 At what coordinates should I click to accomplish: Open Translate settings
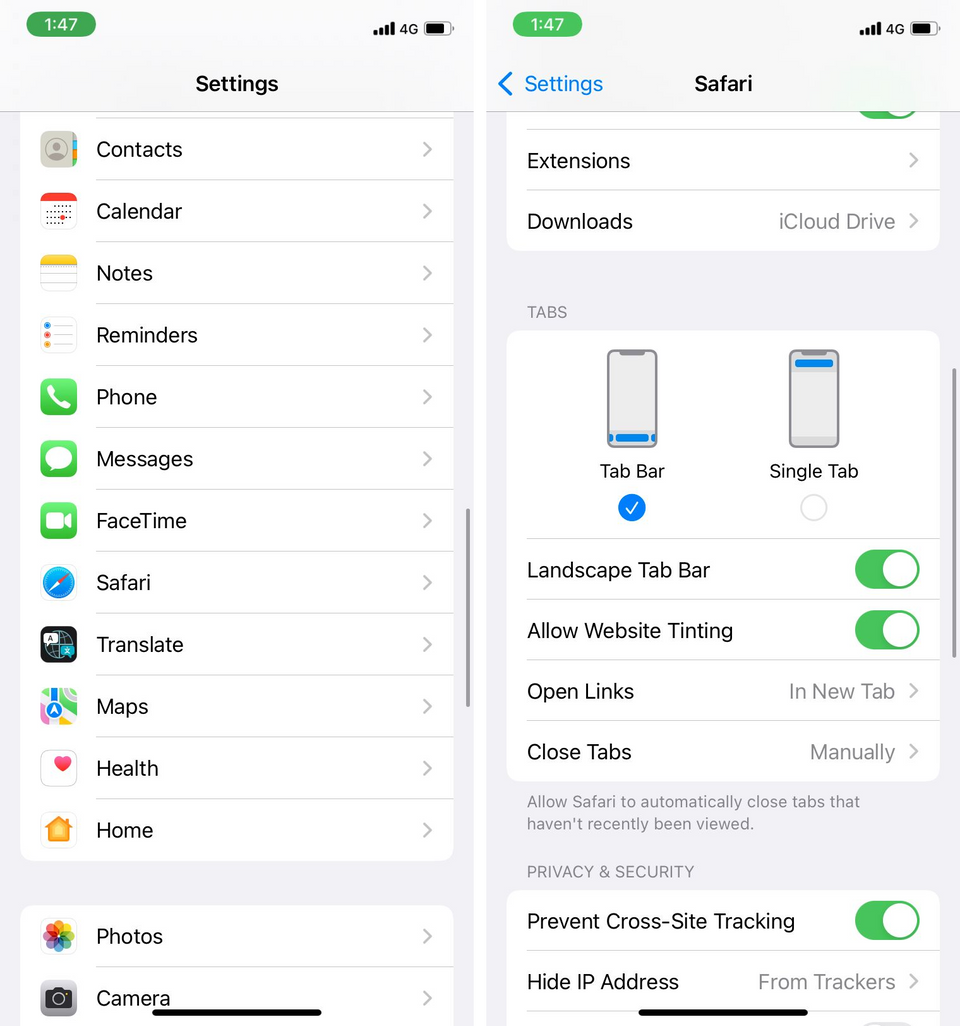pos(236,645)
